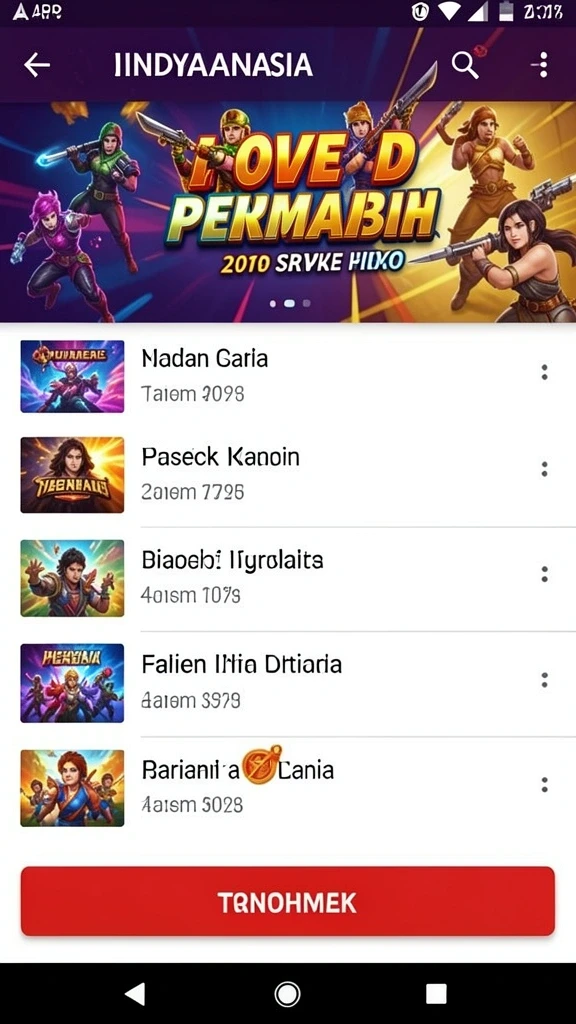The height and width of the screenshot is (1024, 576).
Task: Open the three-dot menu on the Falien row
Action: click(544, 680)
